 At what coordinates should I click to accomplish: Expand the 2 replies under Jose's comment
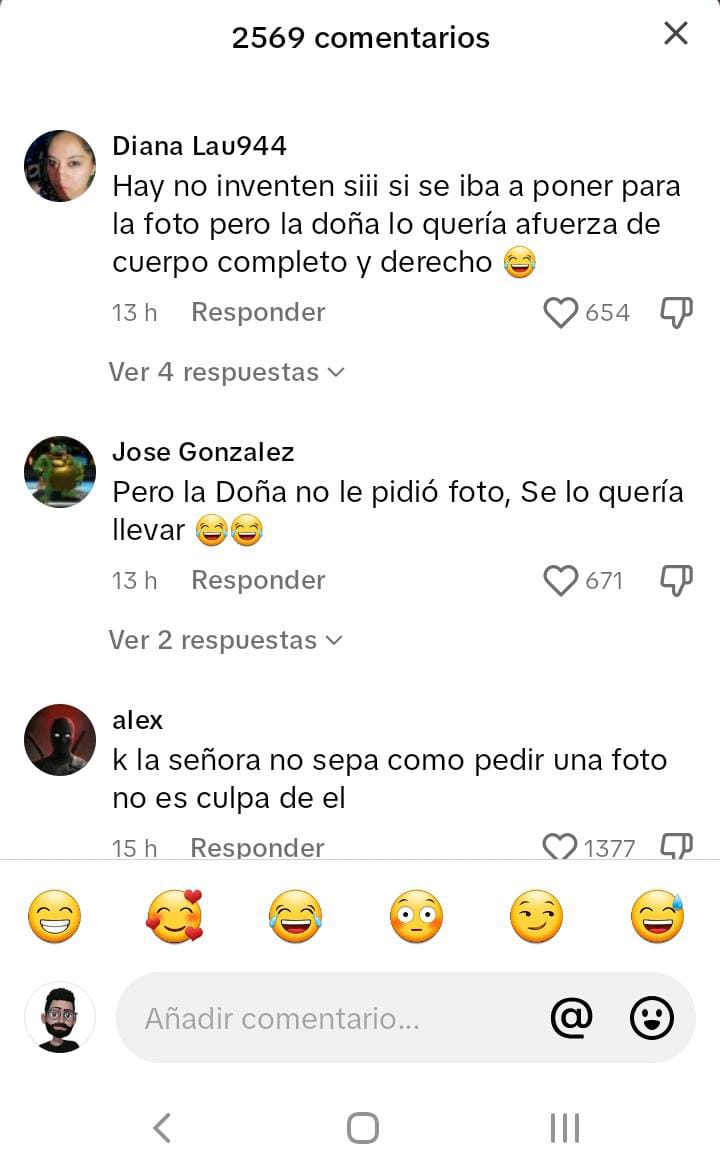click(x=225, y=640)
